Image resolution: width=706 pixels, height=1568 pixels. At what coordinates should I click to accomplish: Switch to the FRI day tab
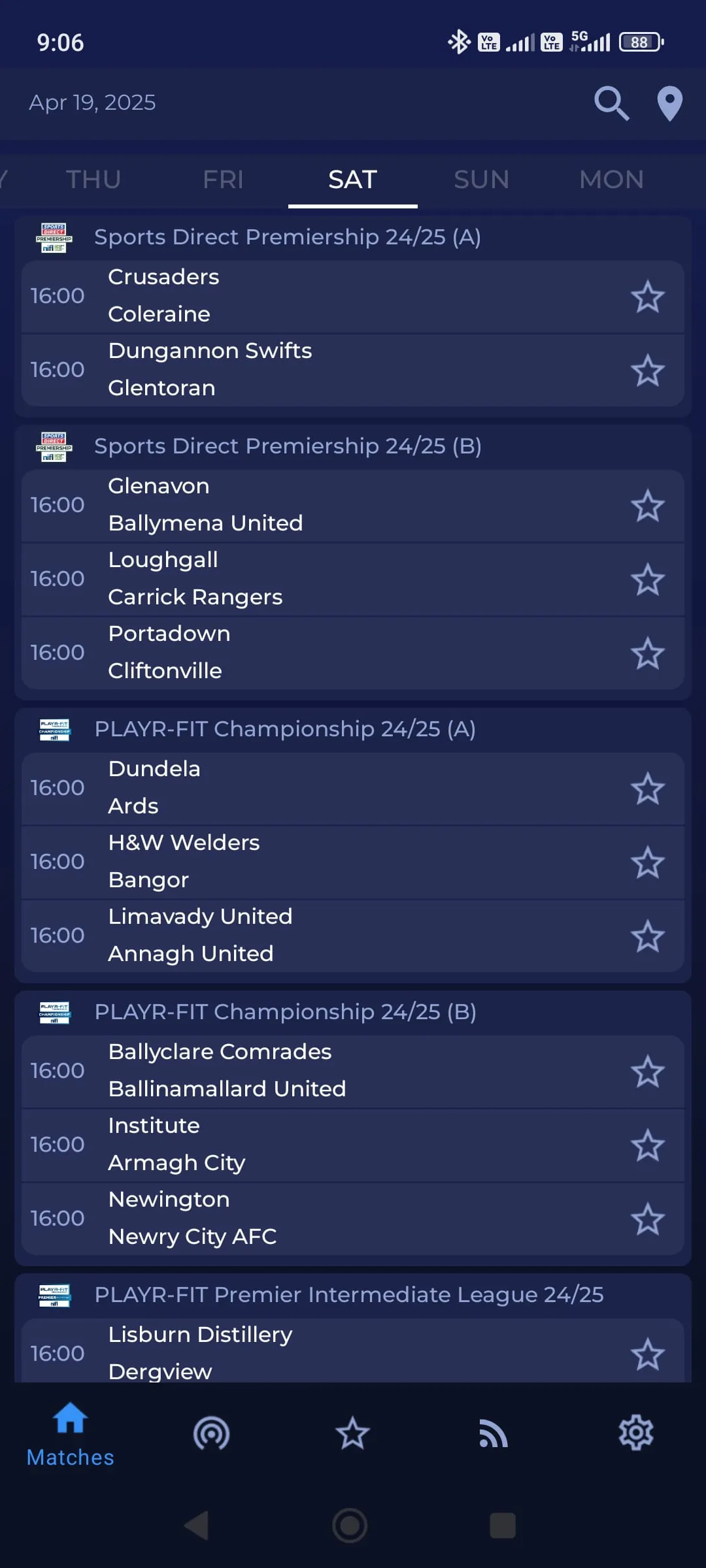coord(223,180)
